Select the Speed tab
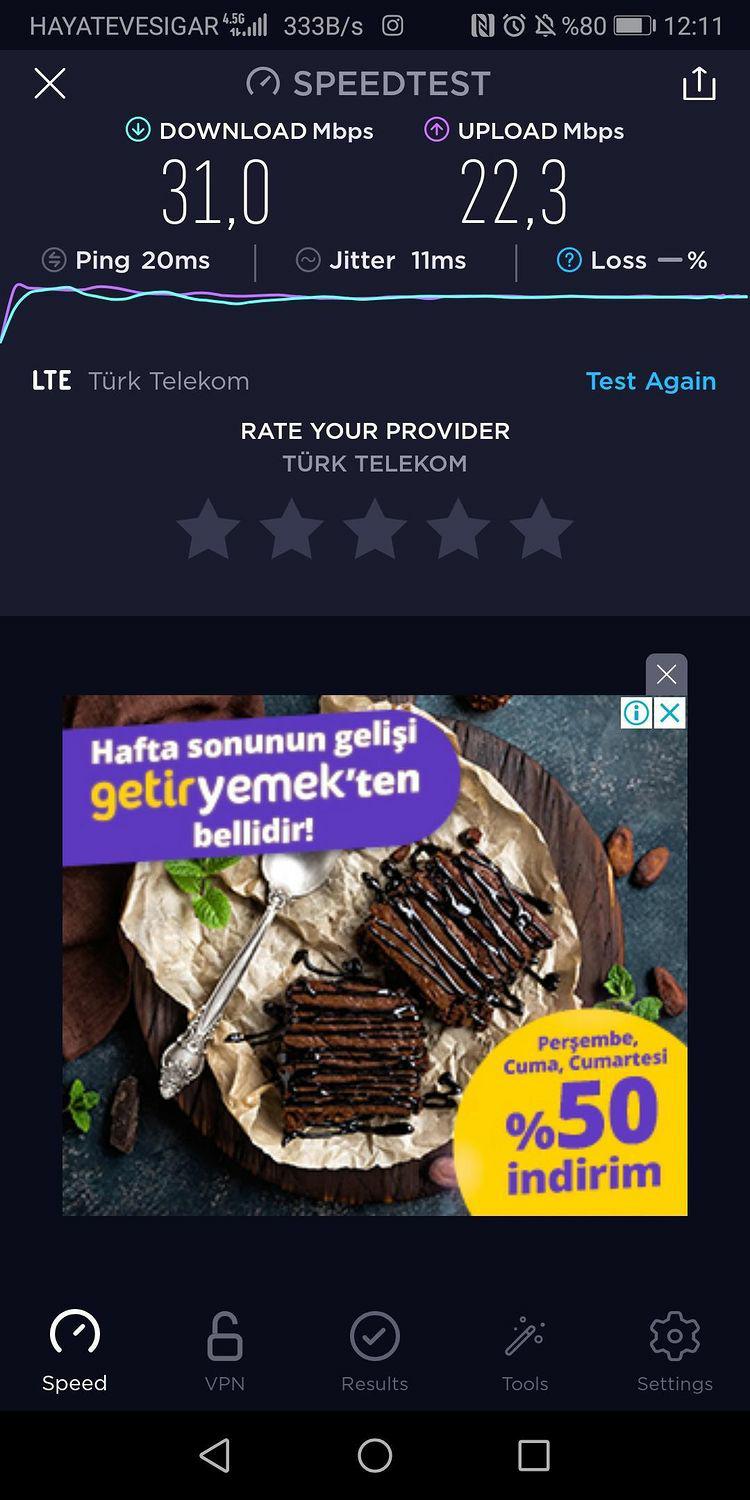 (75, 1352)
